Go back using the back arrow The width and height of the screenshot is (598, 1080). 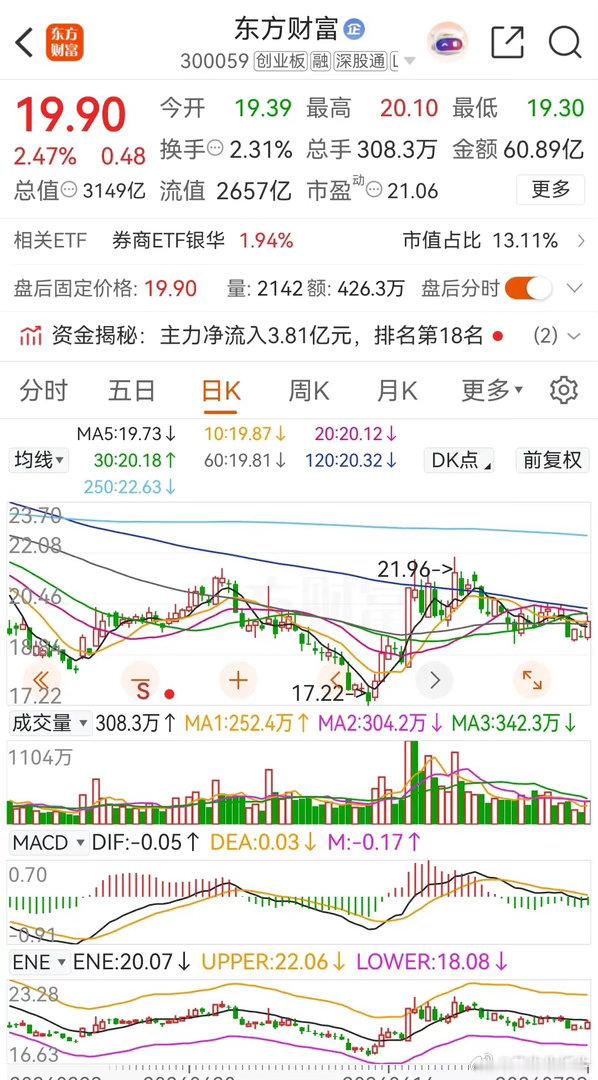click(24, 43)
